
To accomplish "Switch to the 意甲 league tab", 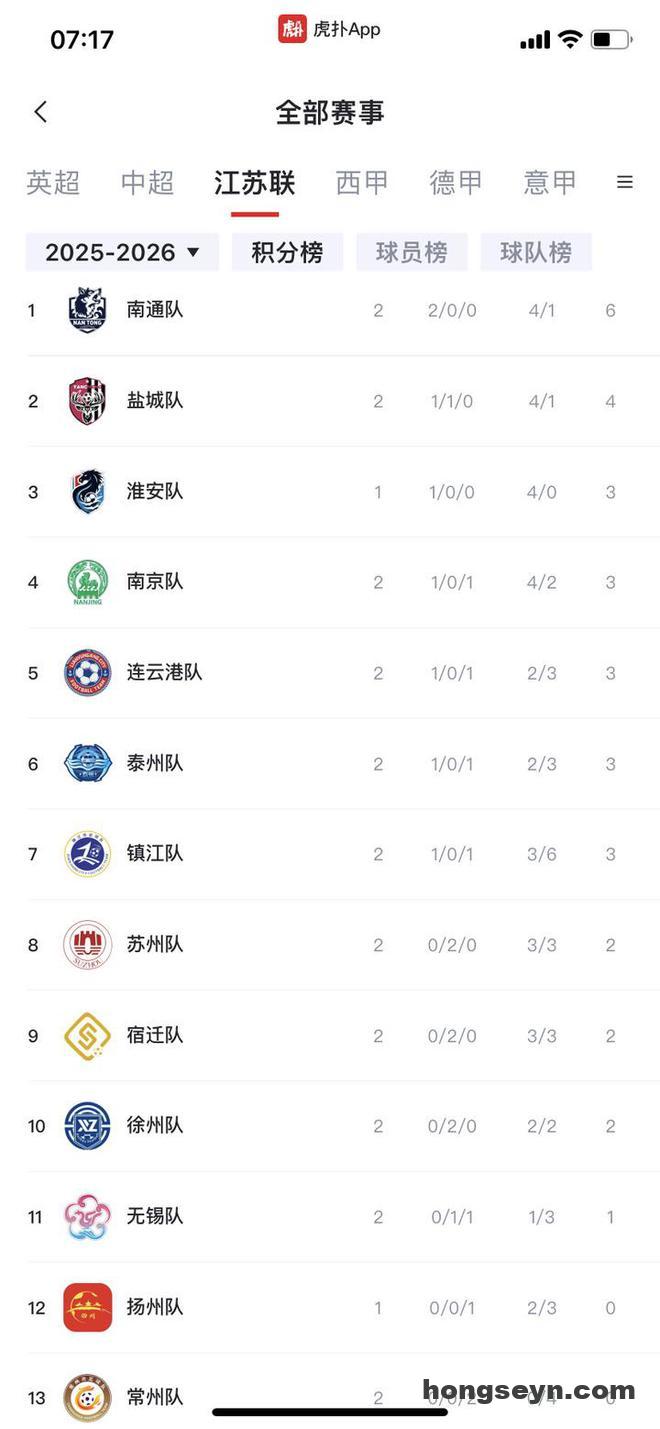I will click(550, 183).
